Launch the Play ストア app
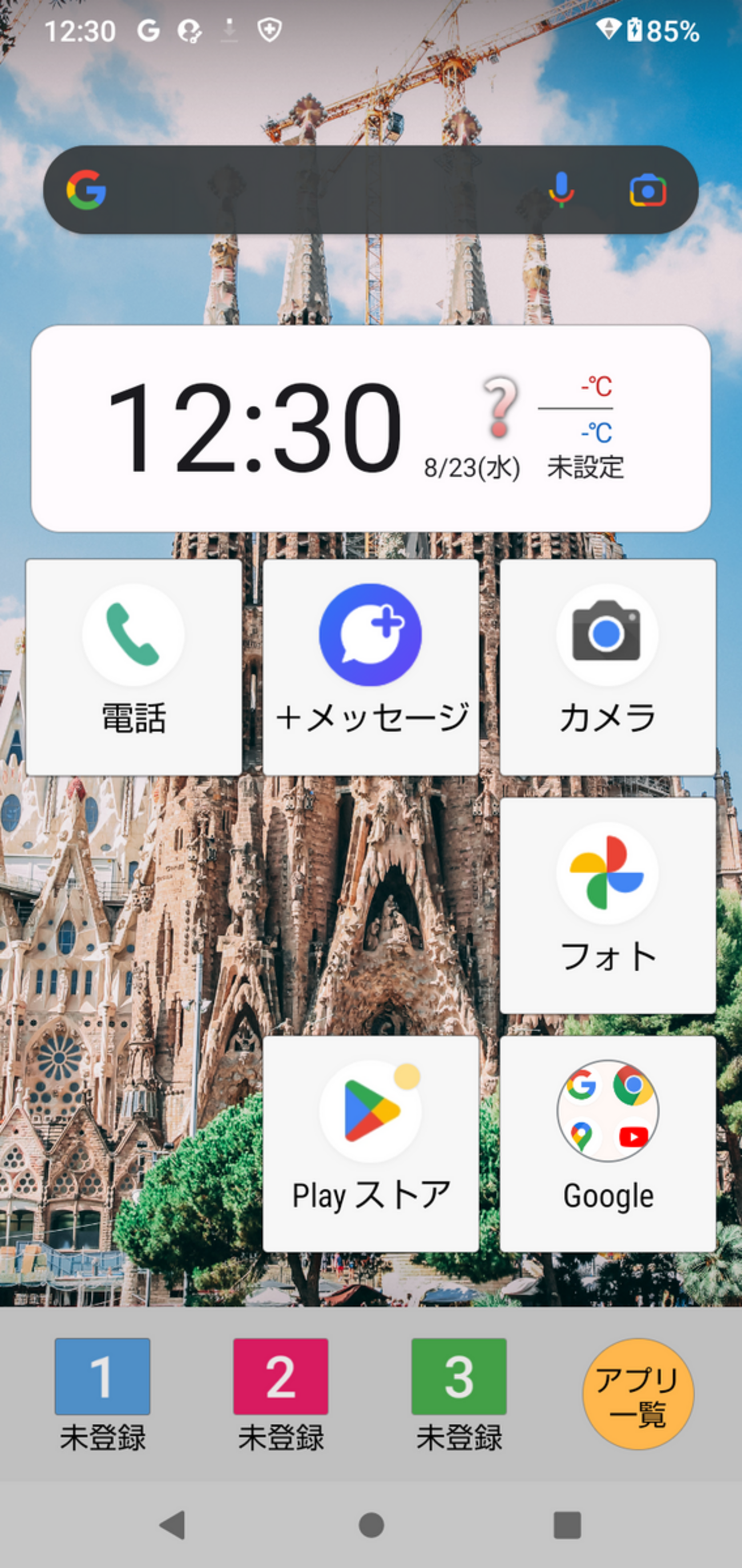Screen dimensions: 742x1568 370,1144
